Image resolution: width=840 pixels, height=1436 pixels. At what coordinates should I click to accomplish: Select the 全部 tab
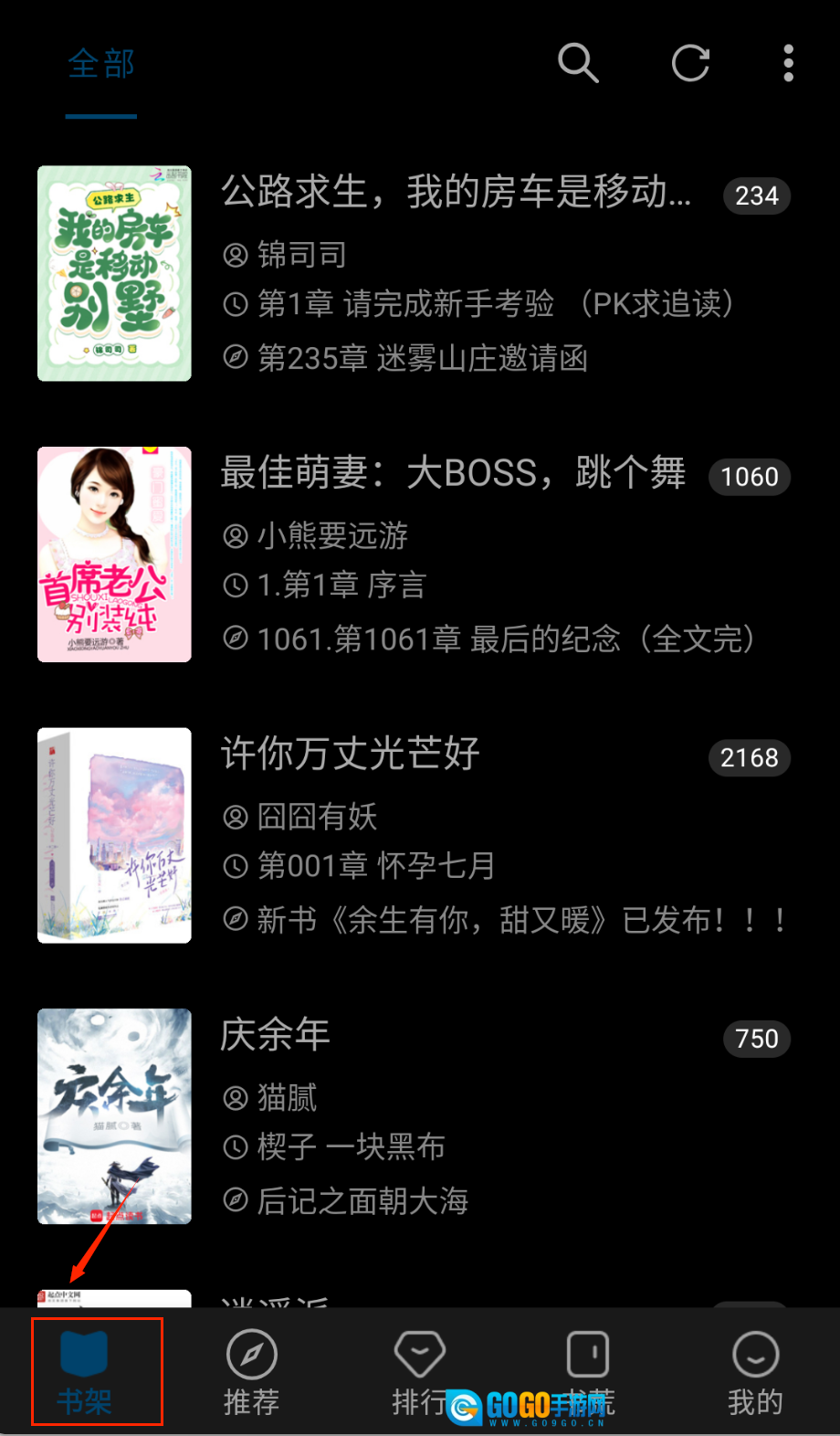point(101,65)
